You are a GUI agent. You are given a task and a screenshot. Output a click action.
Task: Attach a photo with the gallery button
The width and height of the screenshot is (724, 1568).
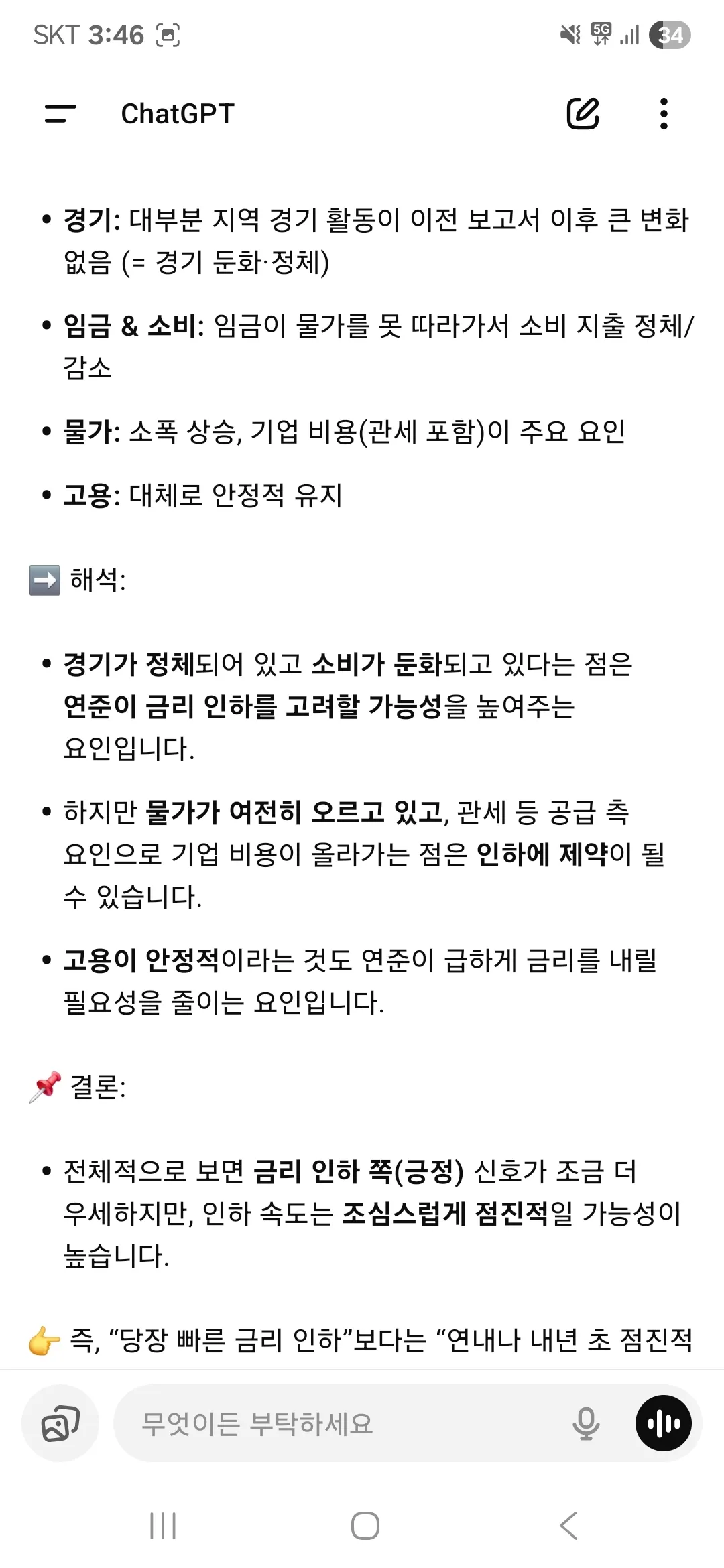60,1423
